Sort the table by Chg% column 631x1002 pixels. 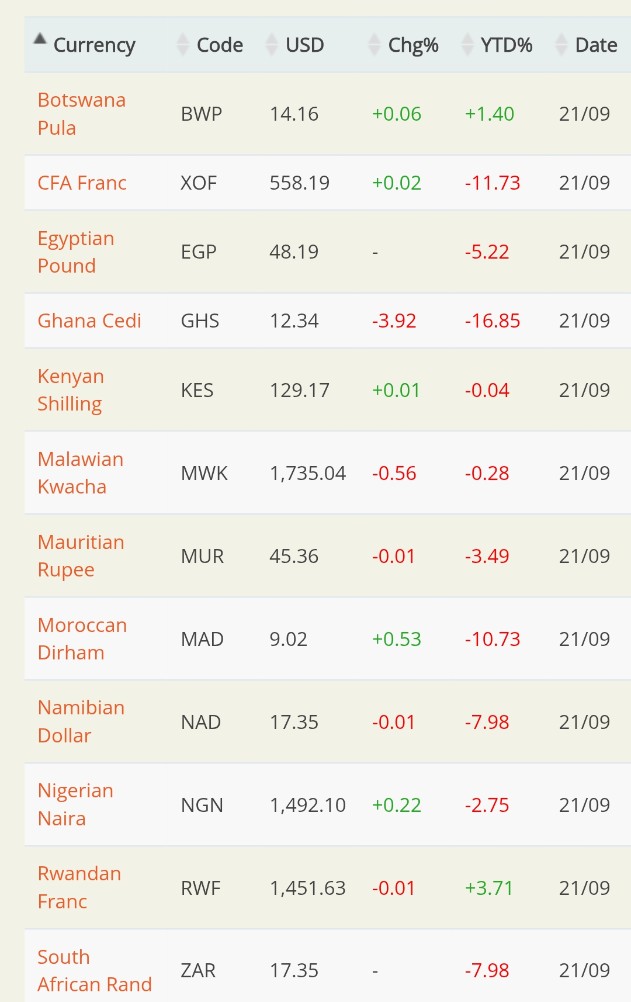[413, 45]
